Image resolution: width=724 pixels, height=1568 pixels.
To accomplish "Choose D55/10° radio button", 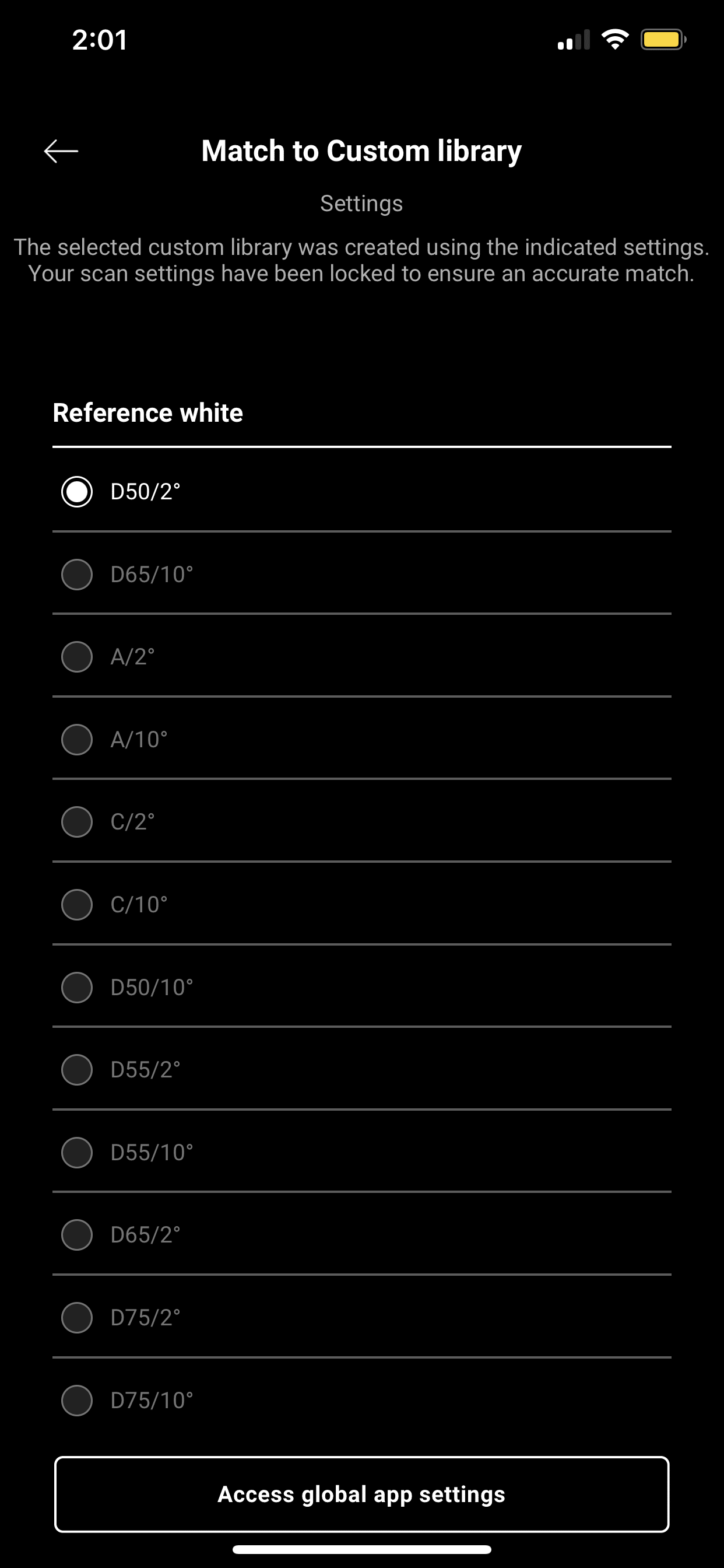I will (x=78, y=1152).
